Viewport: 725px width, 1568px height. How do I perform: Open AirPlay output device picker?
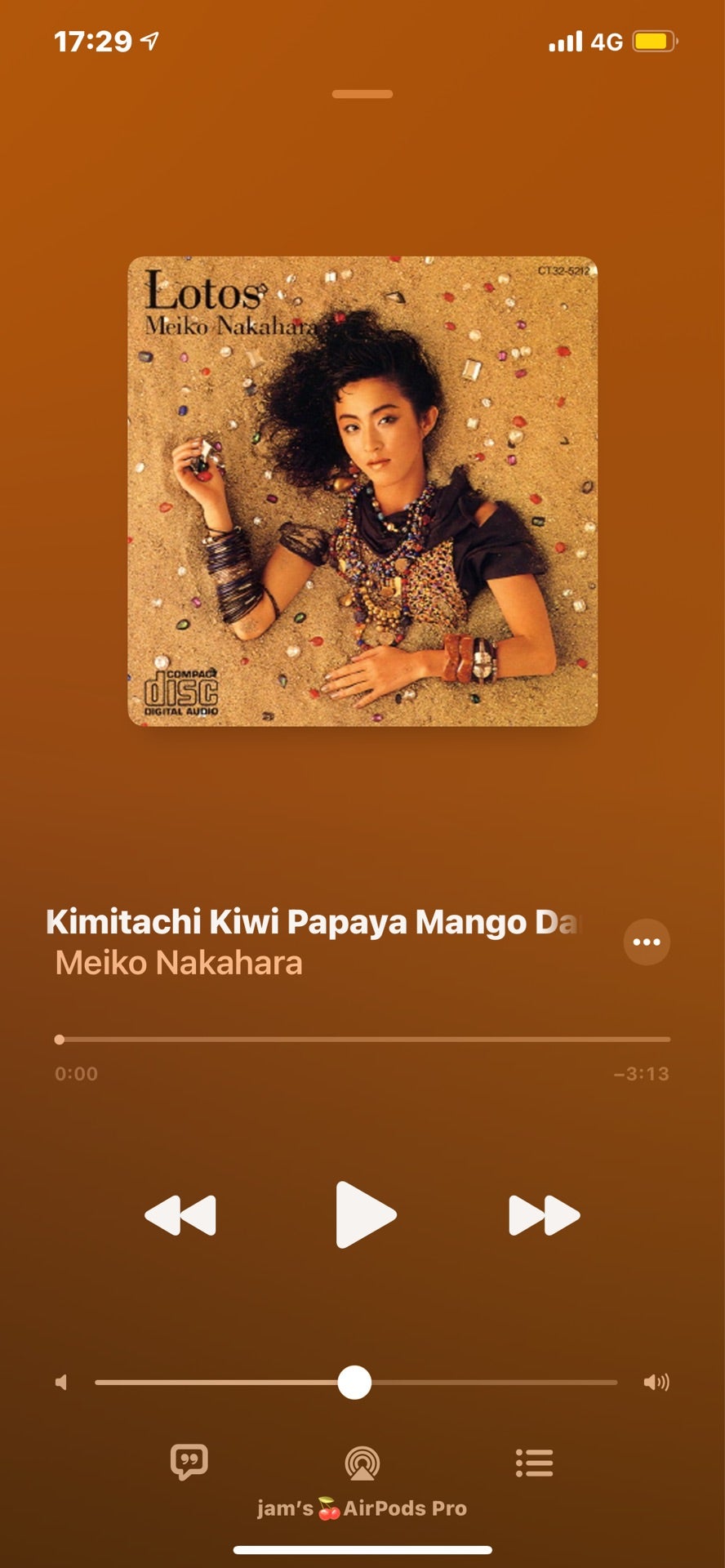pyautogui.click(x=362, y=1463)
